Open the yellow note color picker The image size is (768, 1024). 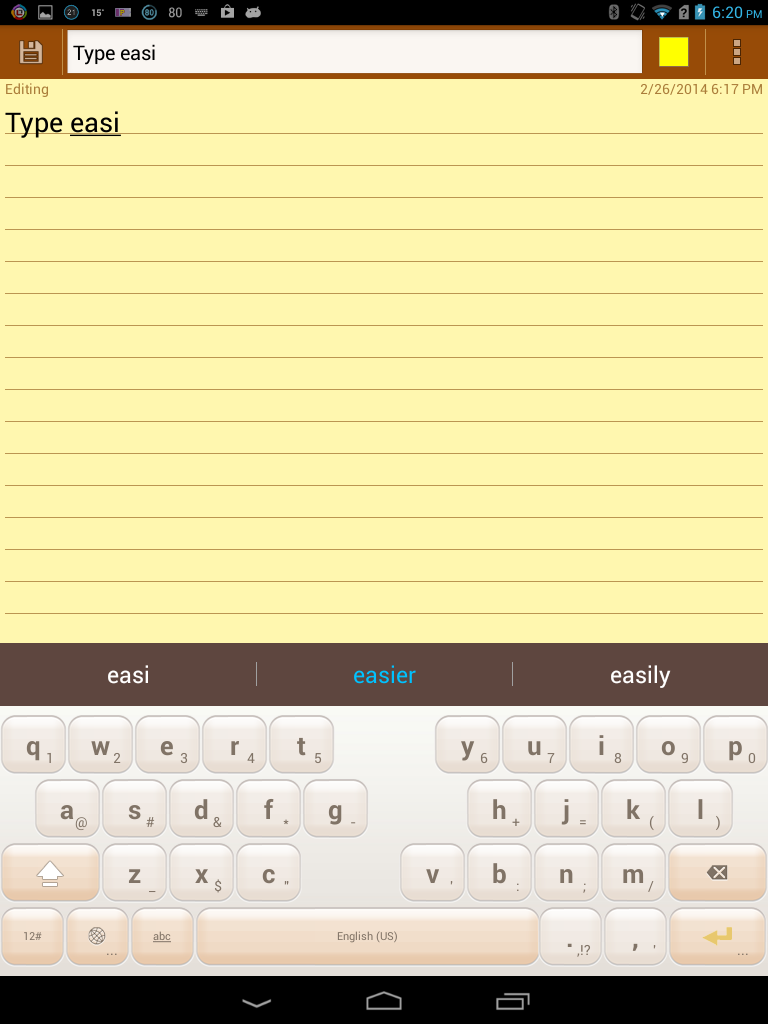coord(673,52)
